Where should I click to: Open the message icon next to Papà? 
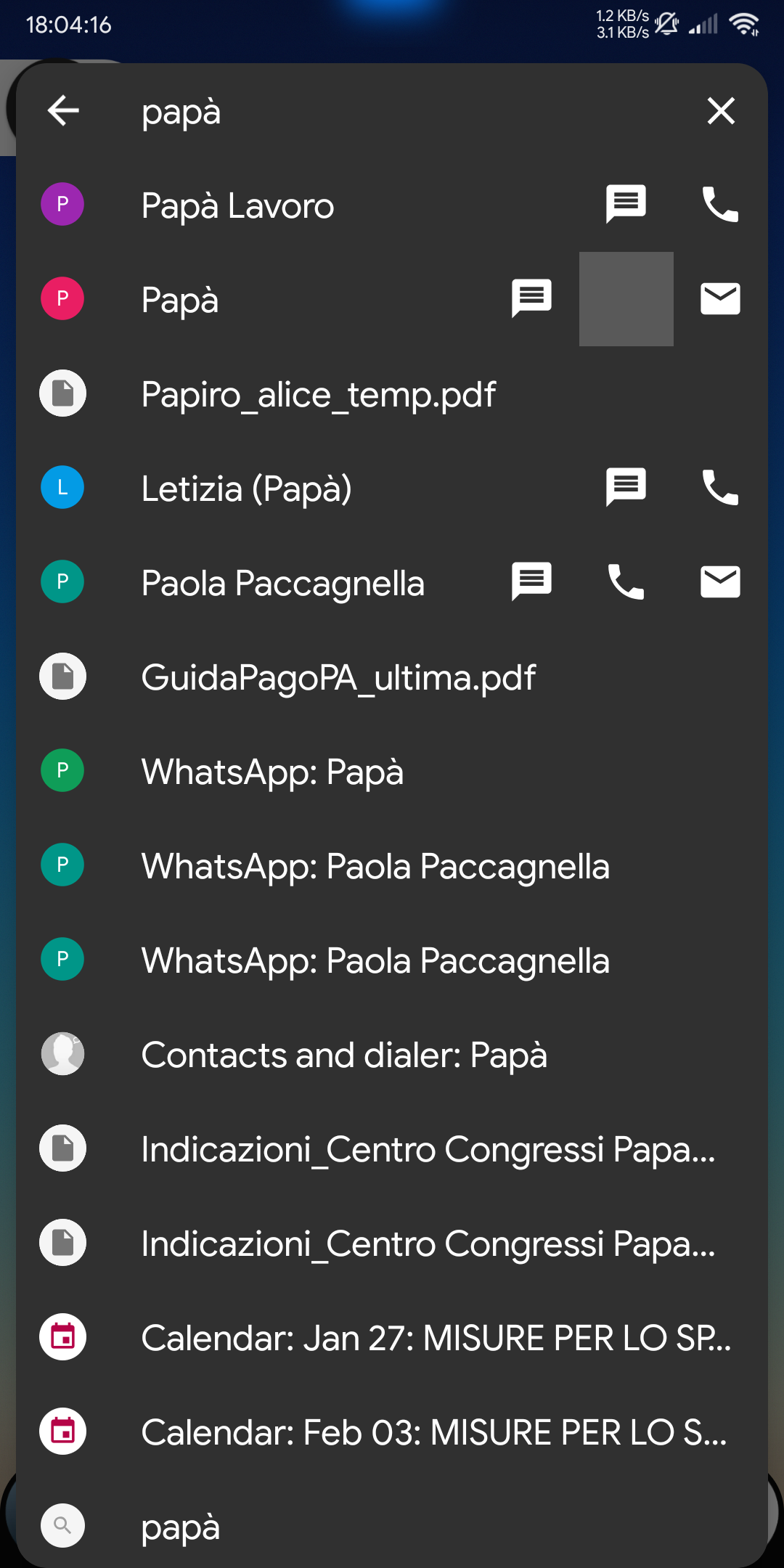pos(531,298)
